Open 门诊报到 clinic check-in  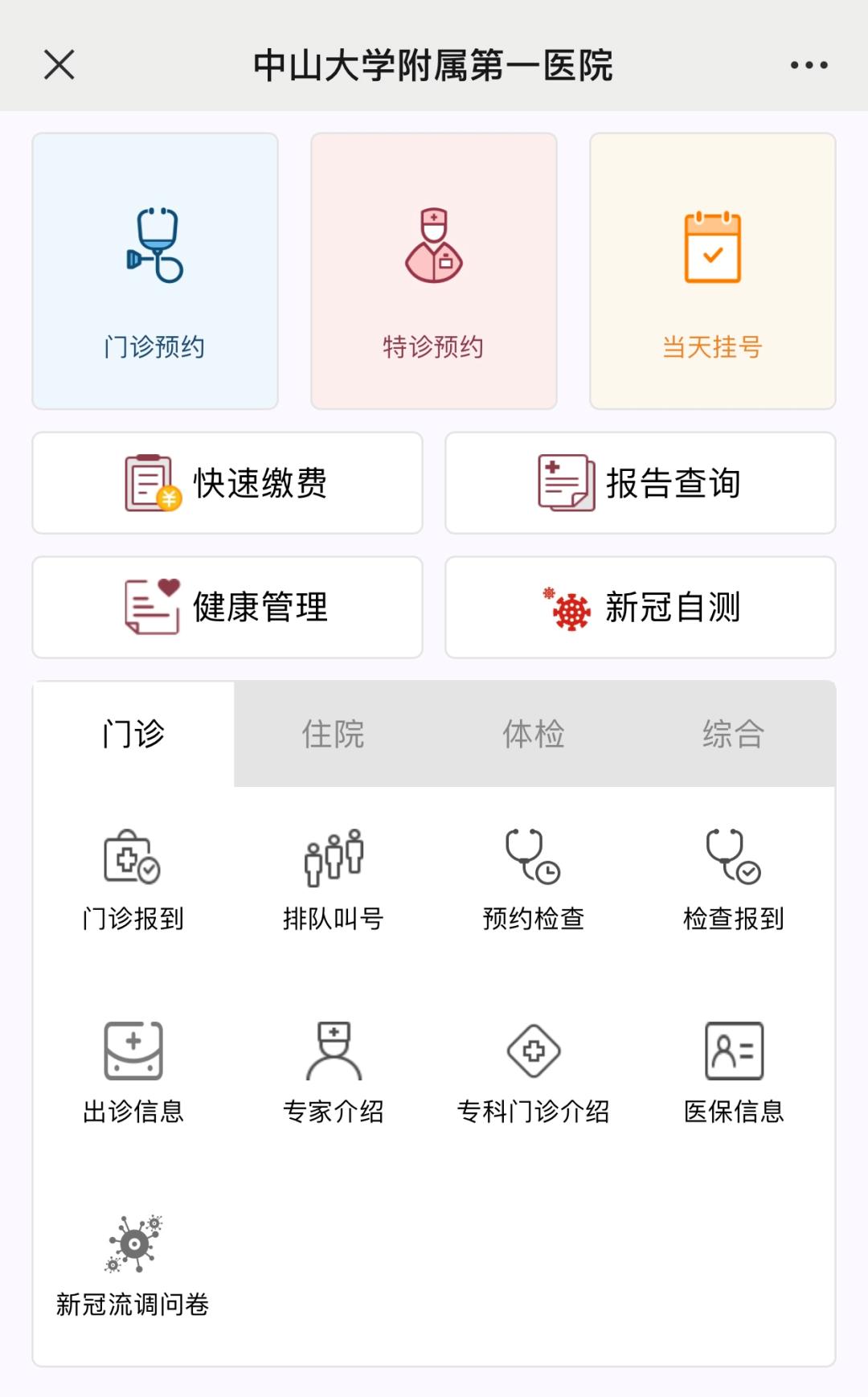131,880
